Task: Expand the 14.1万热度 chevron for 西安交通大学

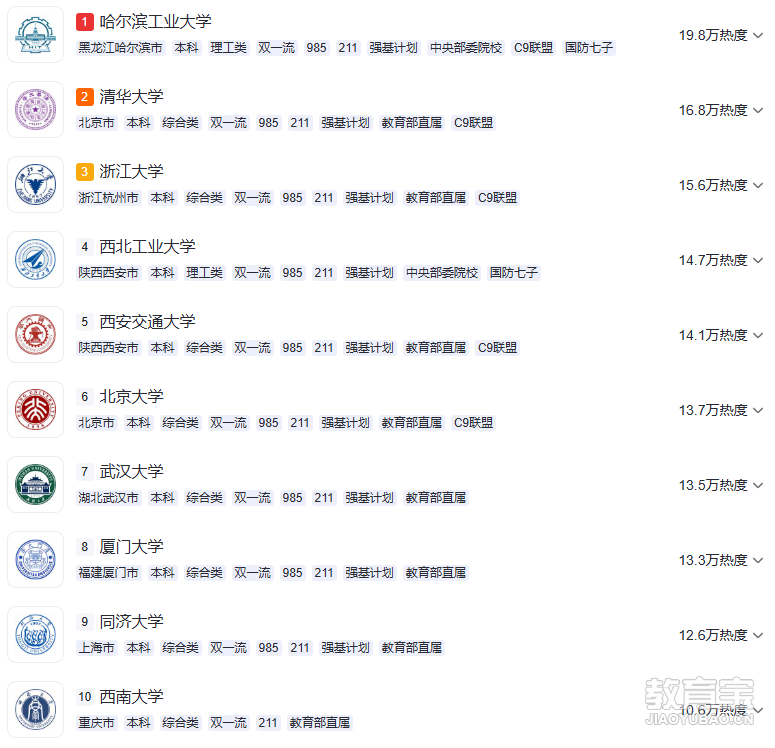Action: pos(758,336)
